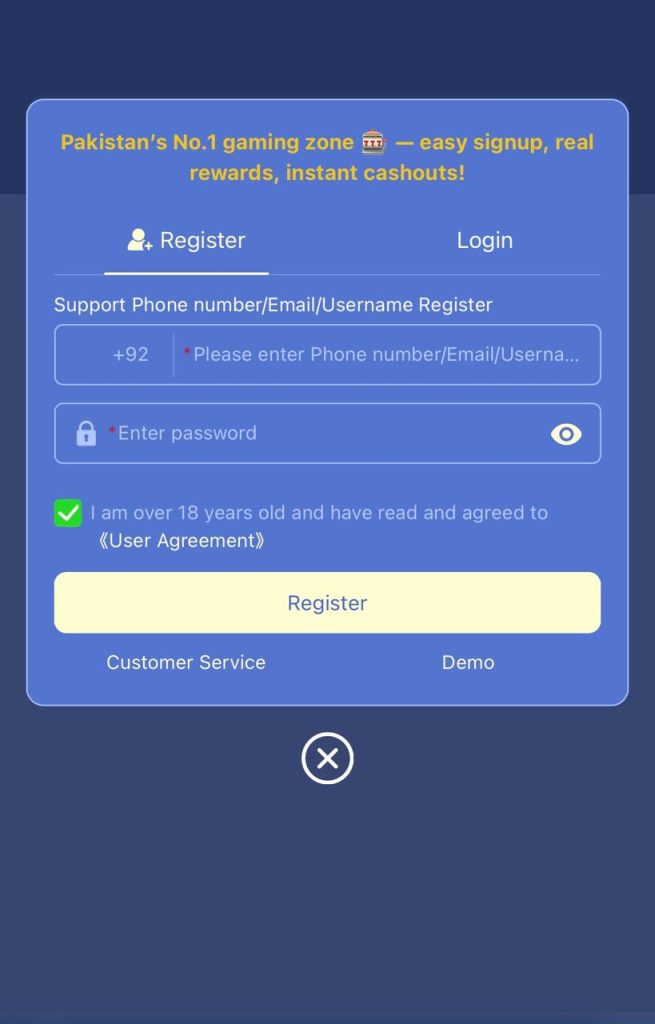Select the Register tab

click(x=187, y=241)
